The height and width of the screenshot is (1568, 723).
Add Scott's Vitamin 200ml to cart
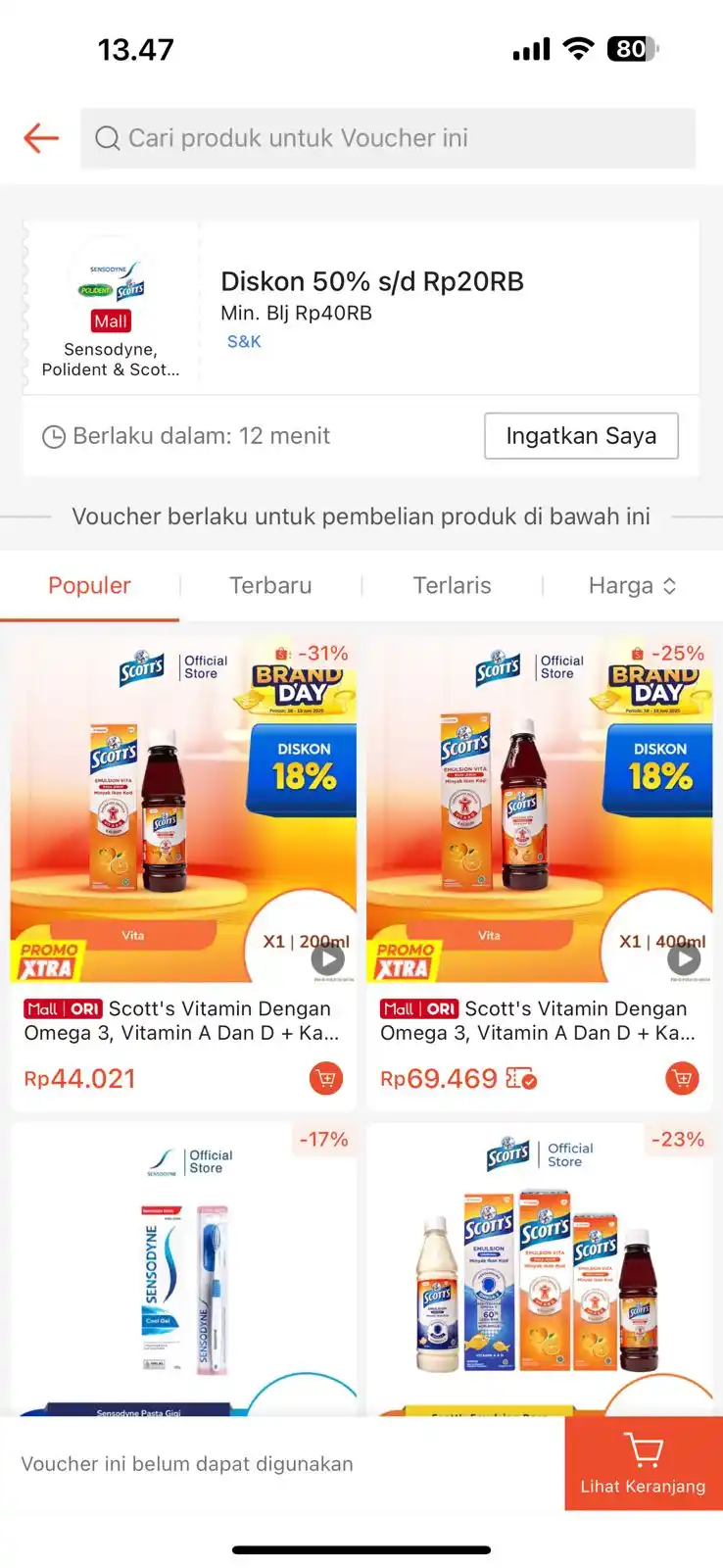(x=326, y=1077)
